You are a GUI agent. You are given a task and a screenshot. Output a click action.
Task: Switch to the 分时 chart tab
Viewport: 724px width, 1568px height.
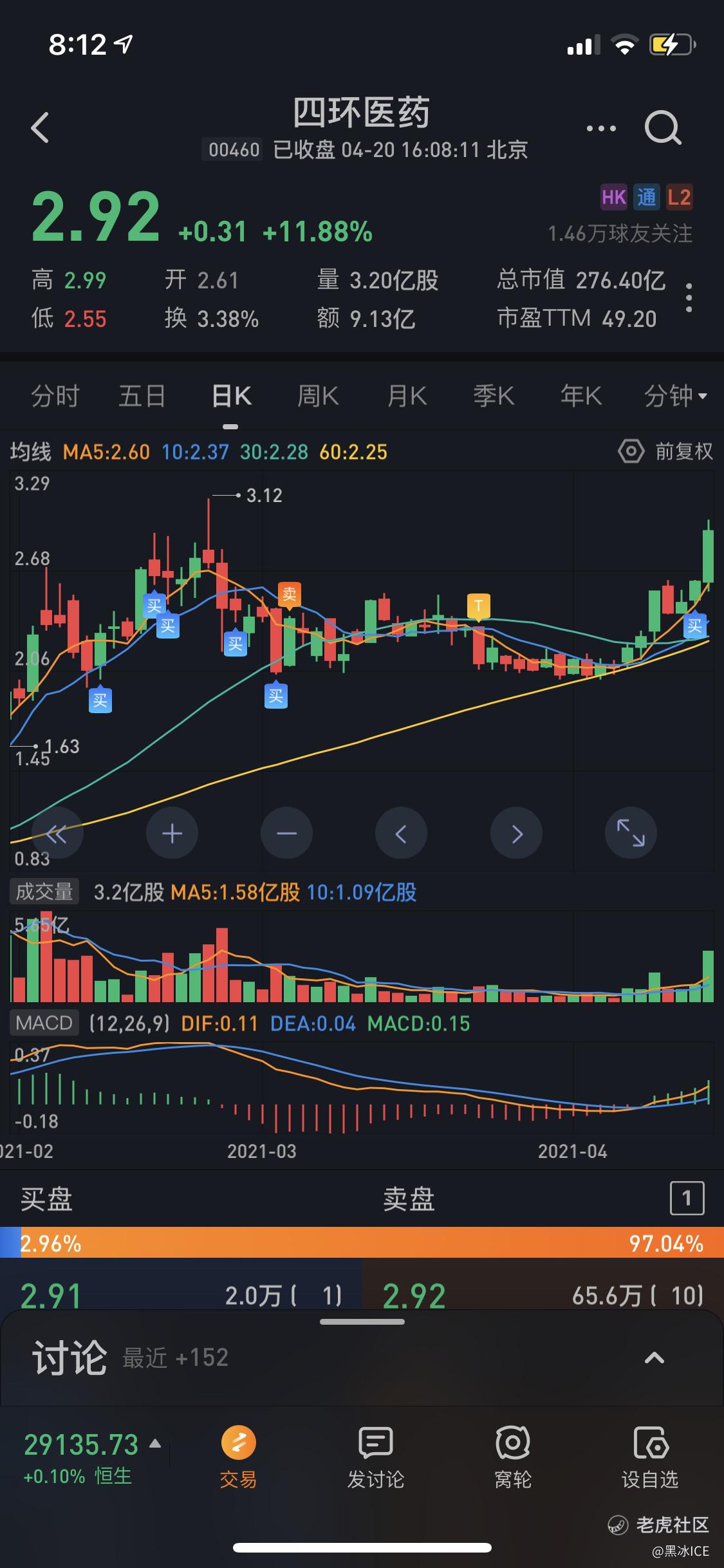click(55, 395)
